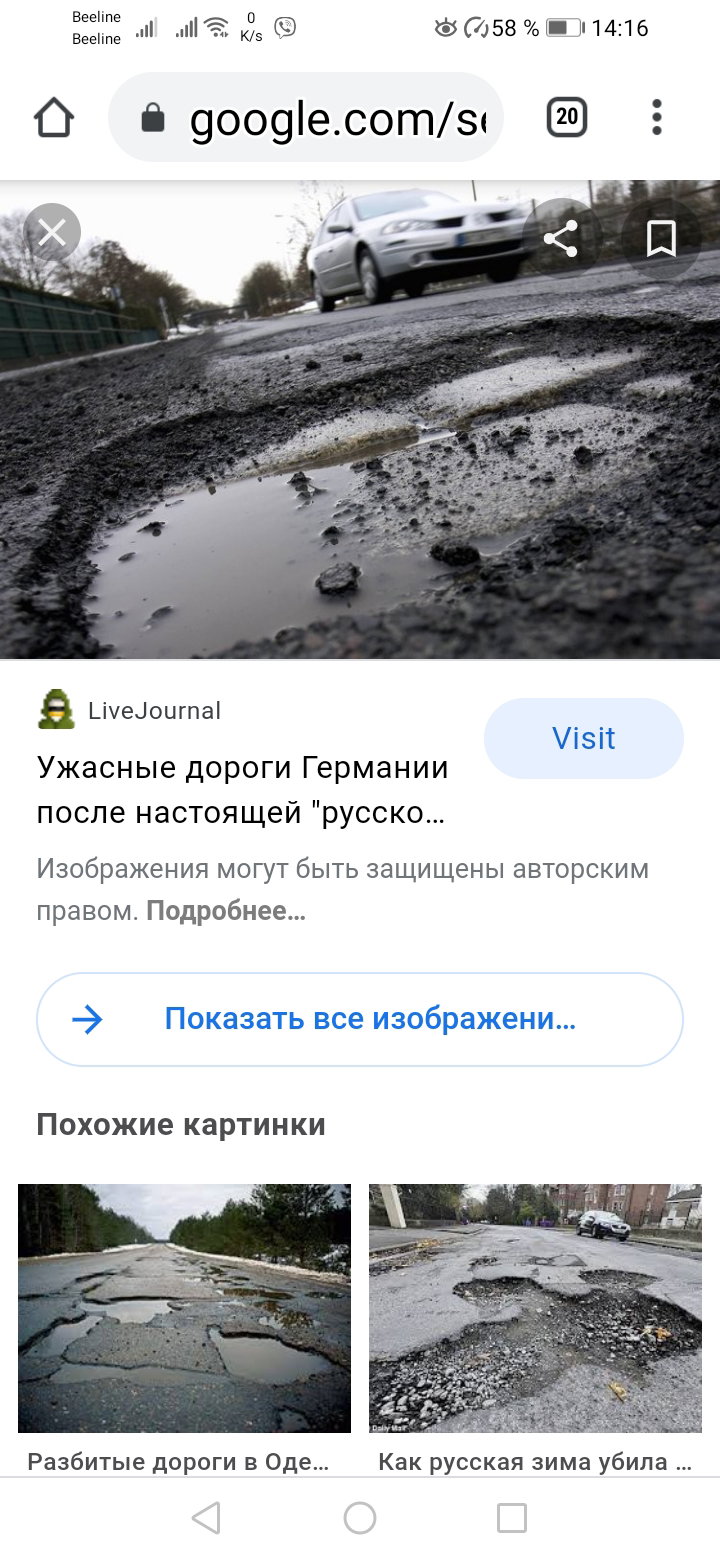
Task: Enlarge the main pothole photo
Action: click(360, 420)
